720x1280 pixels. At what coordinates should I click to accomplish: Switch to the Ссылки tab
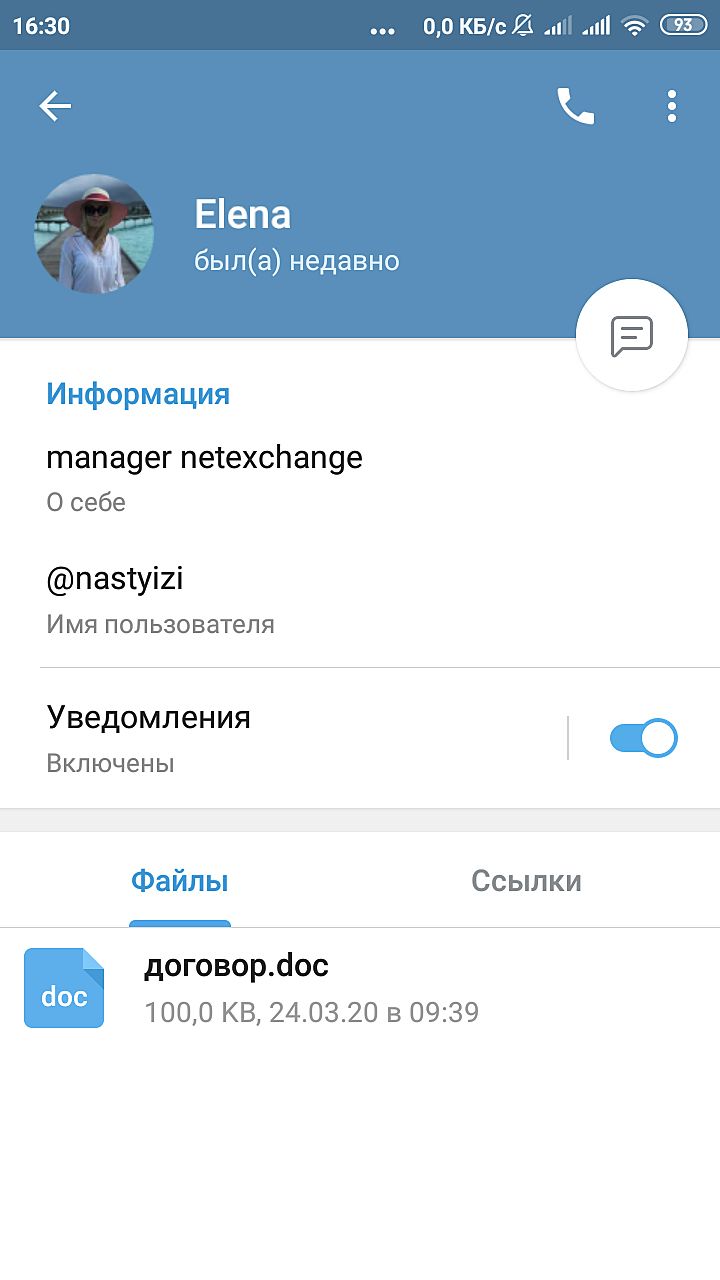[x=526, y=881]
